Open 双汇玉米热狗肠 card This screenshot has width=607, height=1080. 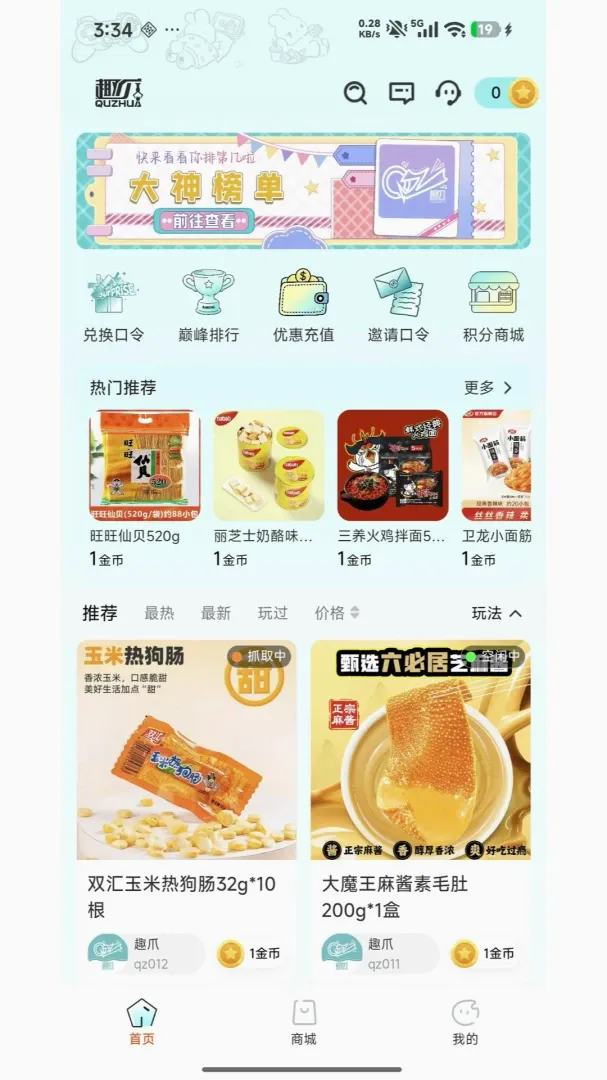187,809
